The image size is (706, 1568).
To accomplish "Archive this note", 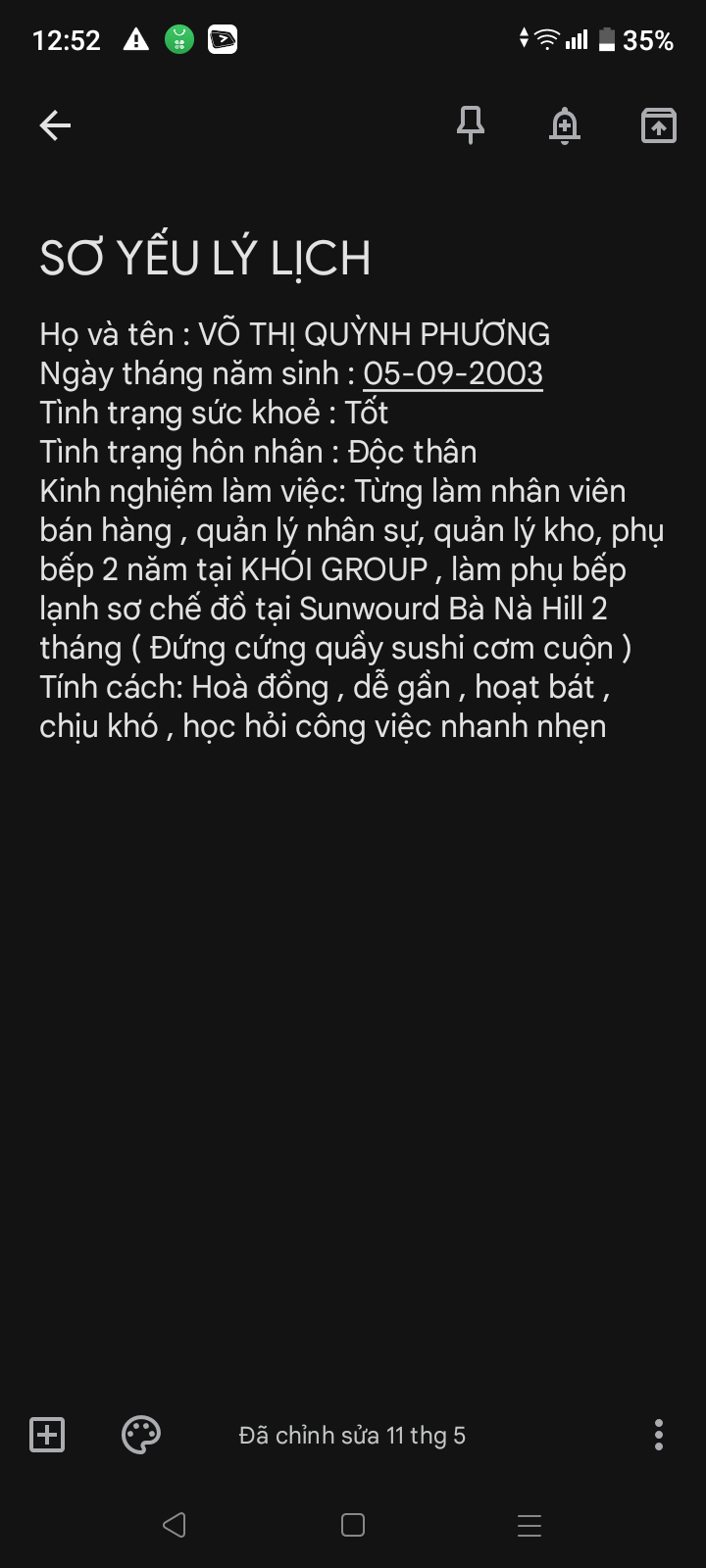I will click(x=659, y=125).
